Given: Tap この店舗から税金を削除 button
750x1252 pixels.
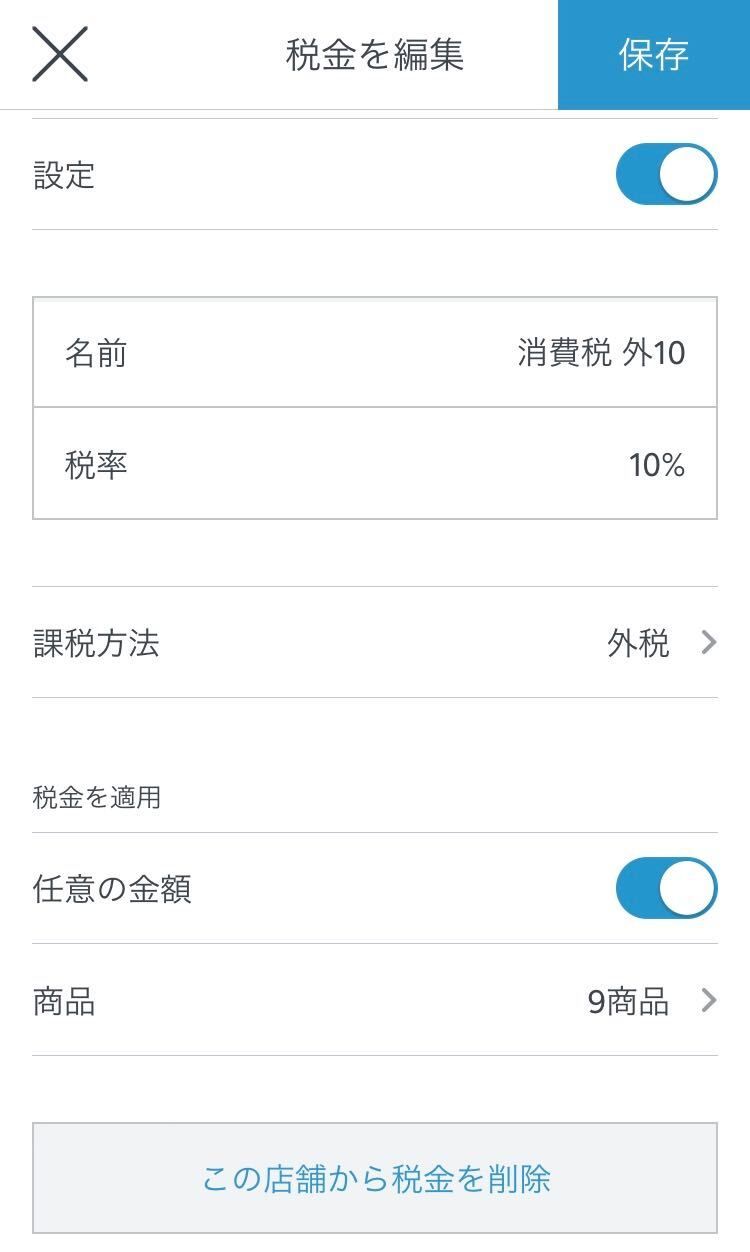Looking at the screenshot, I should (375, 1178).
